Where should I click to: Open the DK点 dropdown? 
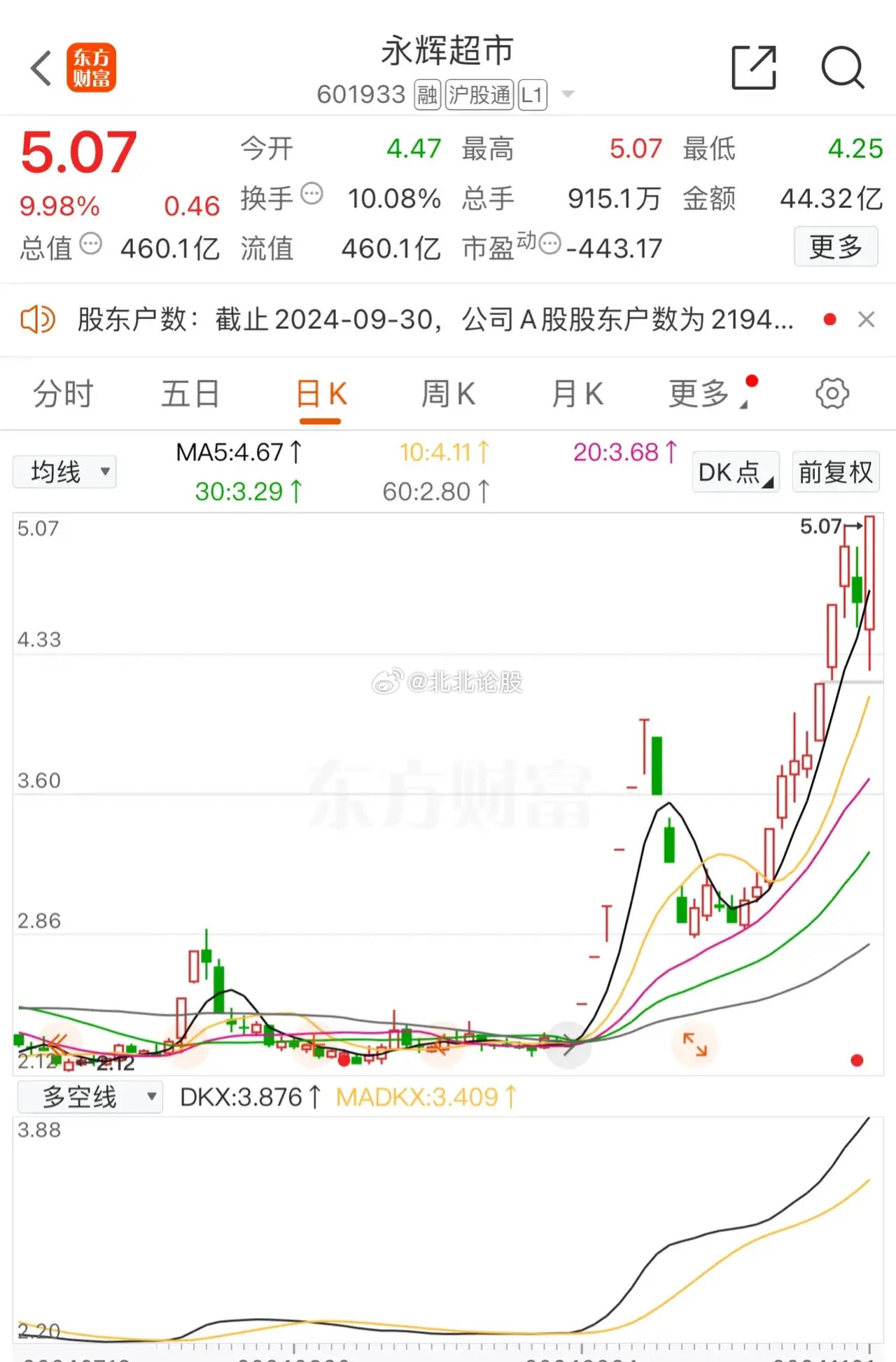click(x=734, y=472)
